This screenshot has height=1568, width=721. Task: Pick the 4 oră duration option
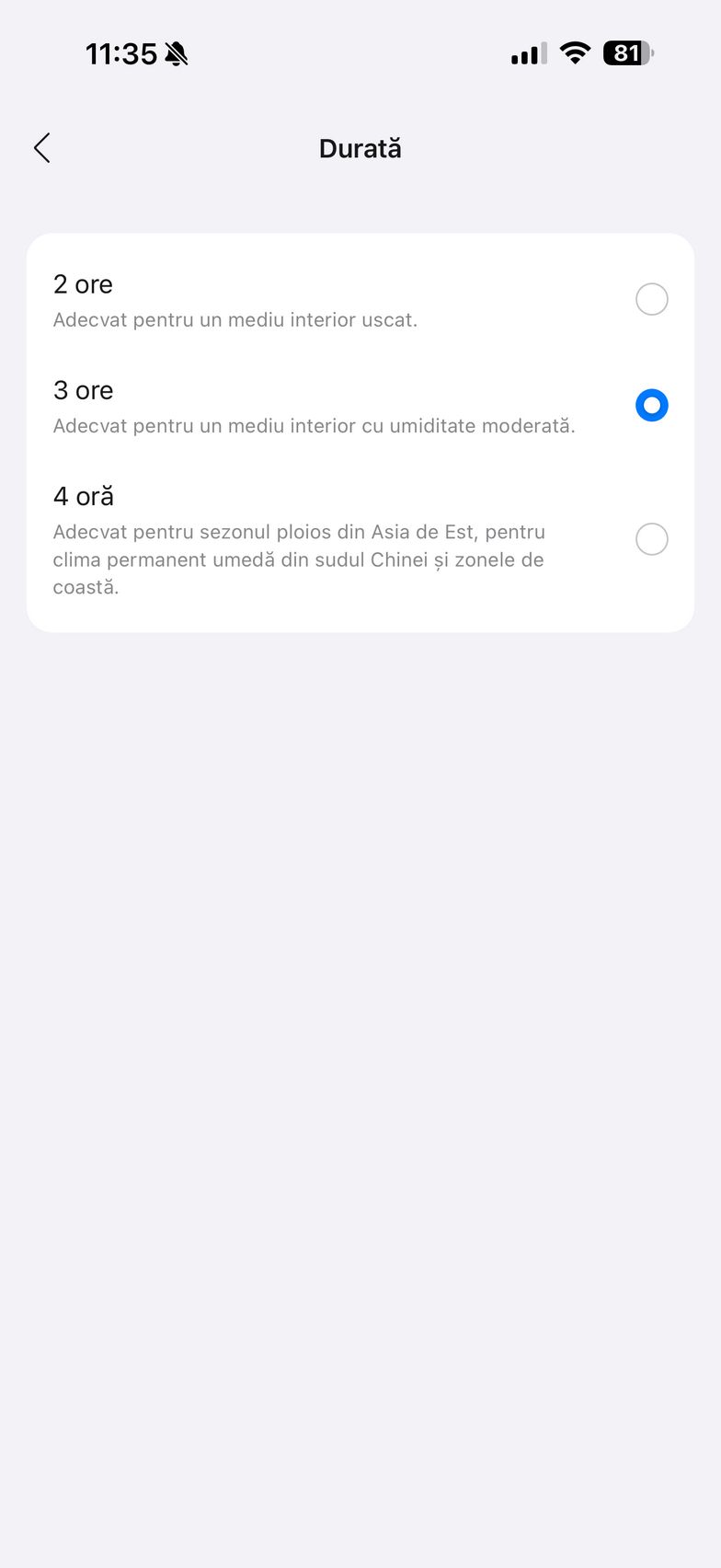coord(651,539)
